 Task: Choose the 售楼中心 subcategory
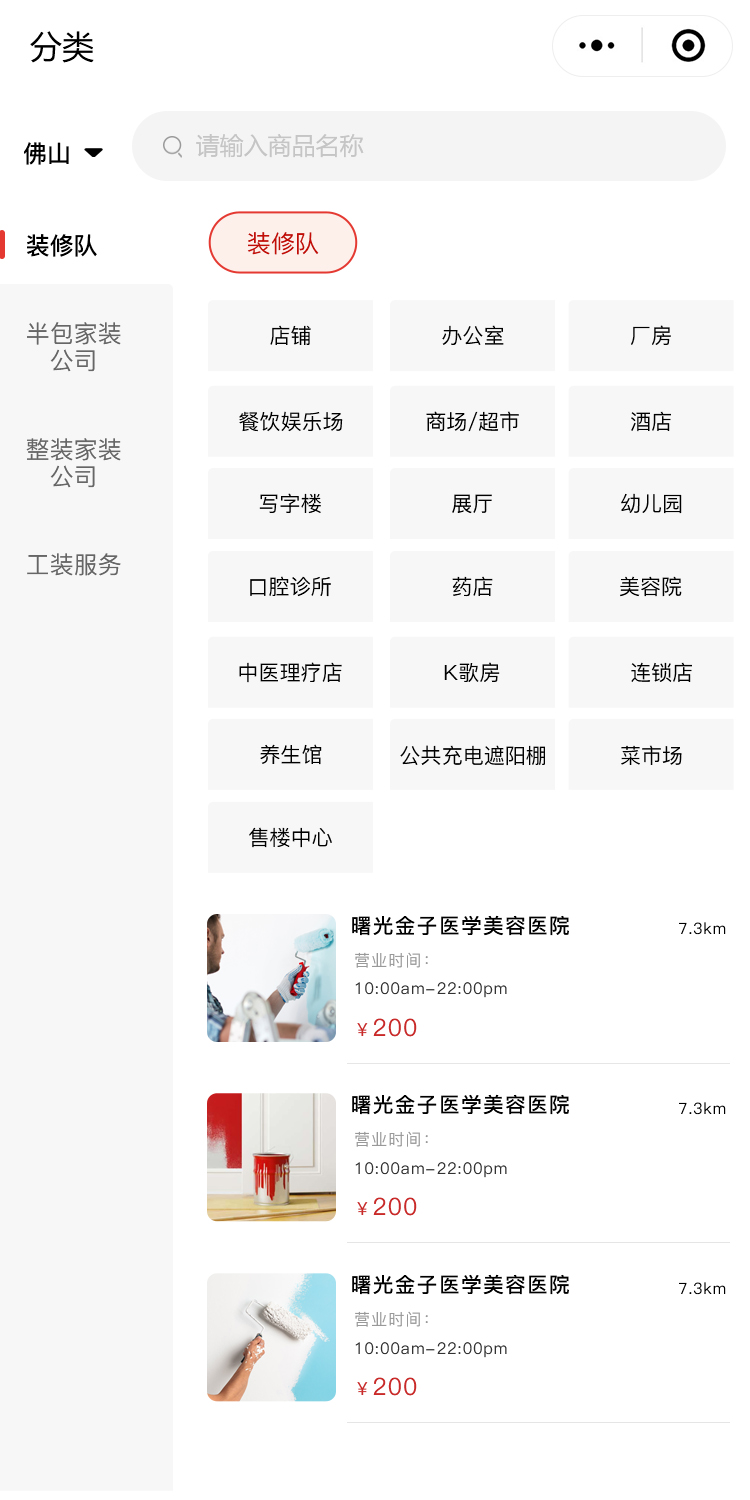pos(290,838)
